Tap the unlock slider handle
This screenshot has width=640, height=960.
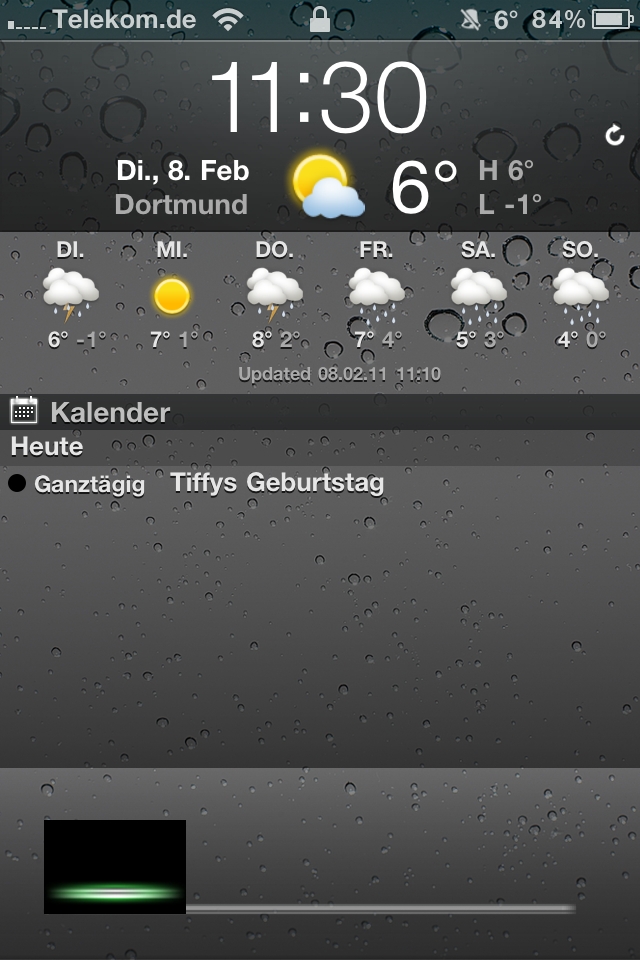click(115, 867)
